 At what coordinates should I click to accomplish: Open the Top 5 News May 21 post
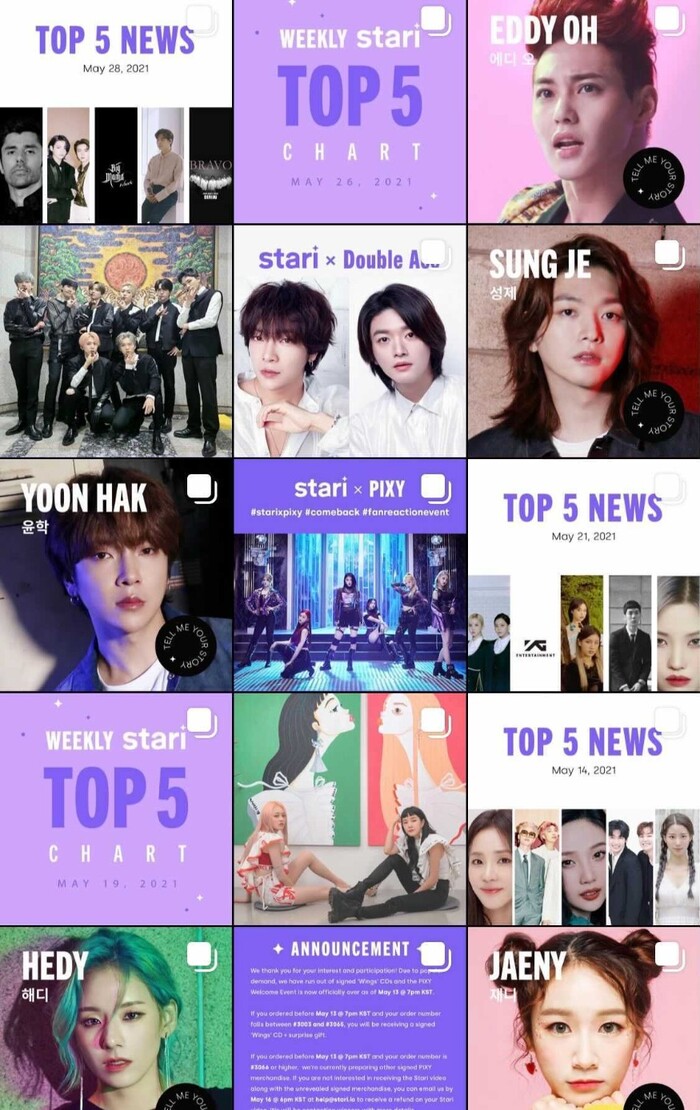click(583, 575)
